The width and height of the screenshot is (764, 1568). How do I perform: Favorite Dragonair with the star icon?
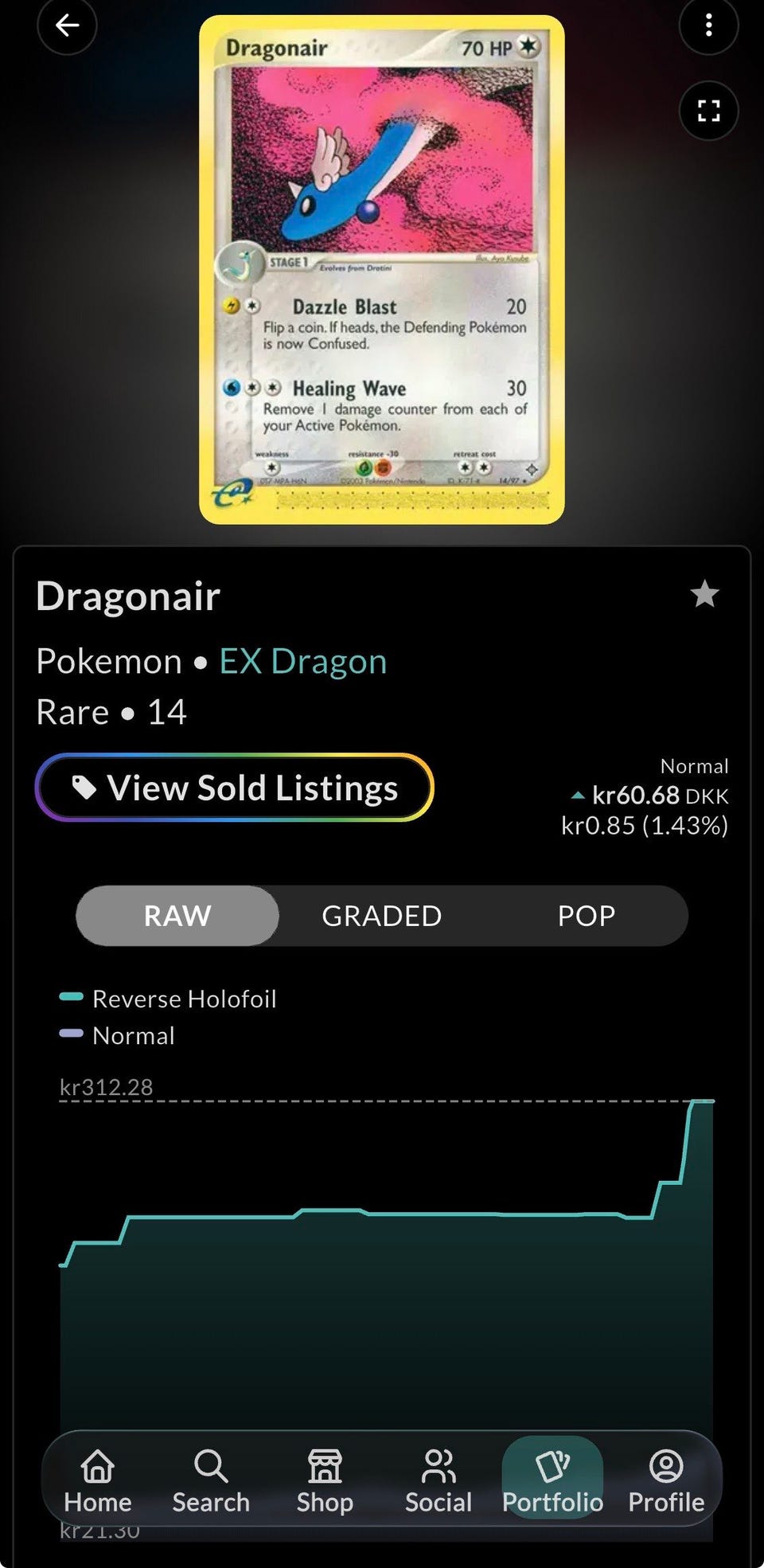click(x=704, y=594)
